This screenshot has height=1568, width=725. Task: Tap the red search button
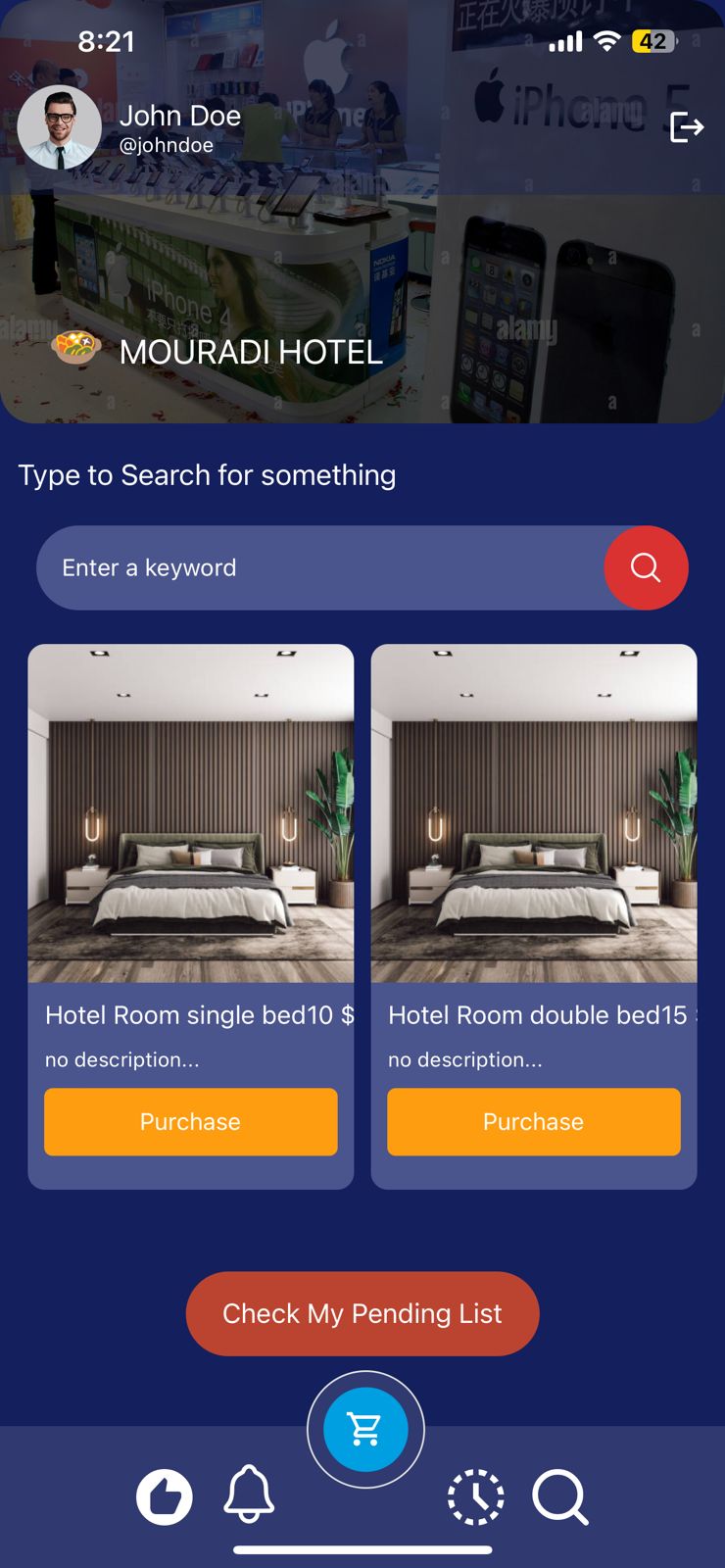[x=646, y=568]
